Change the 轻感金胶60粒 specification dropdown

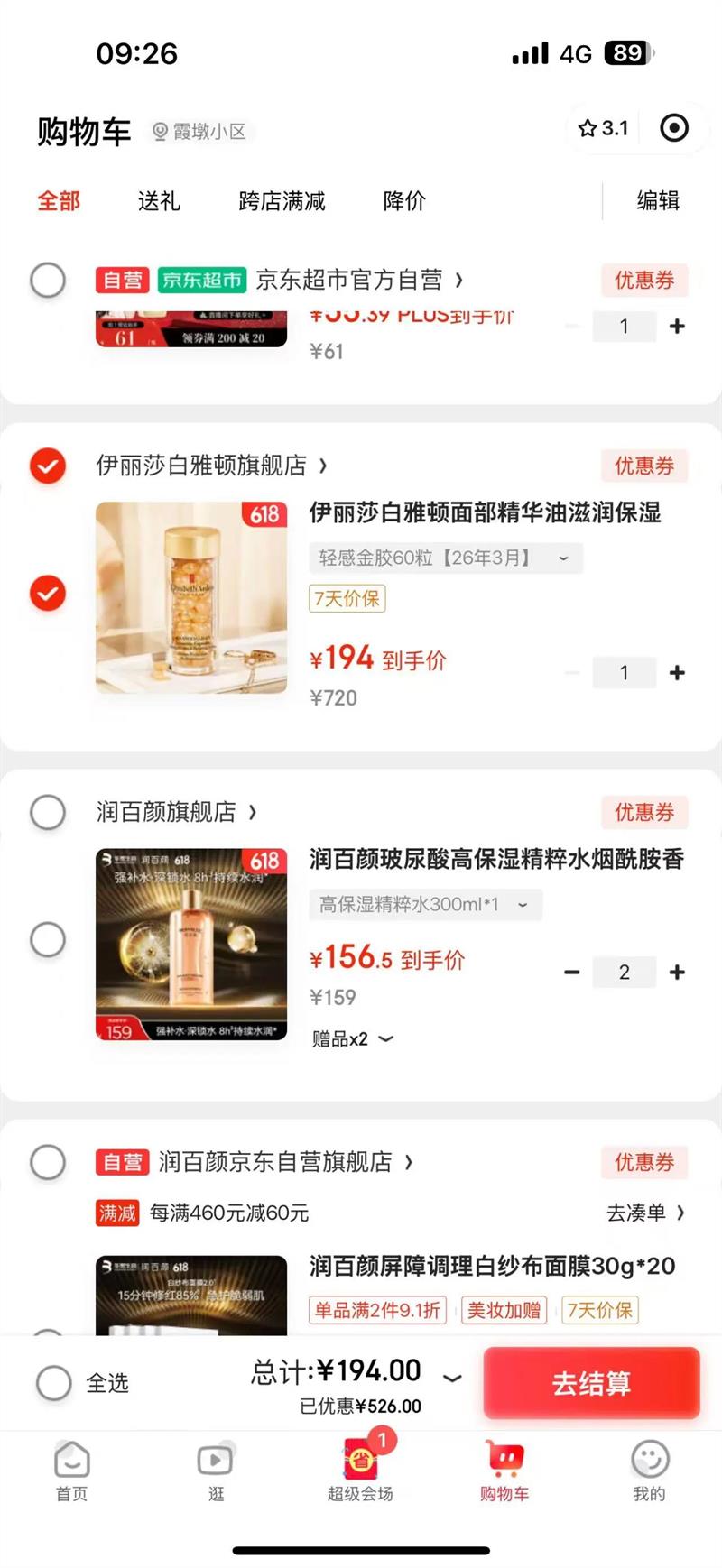click(446, 558)
